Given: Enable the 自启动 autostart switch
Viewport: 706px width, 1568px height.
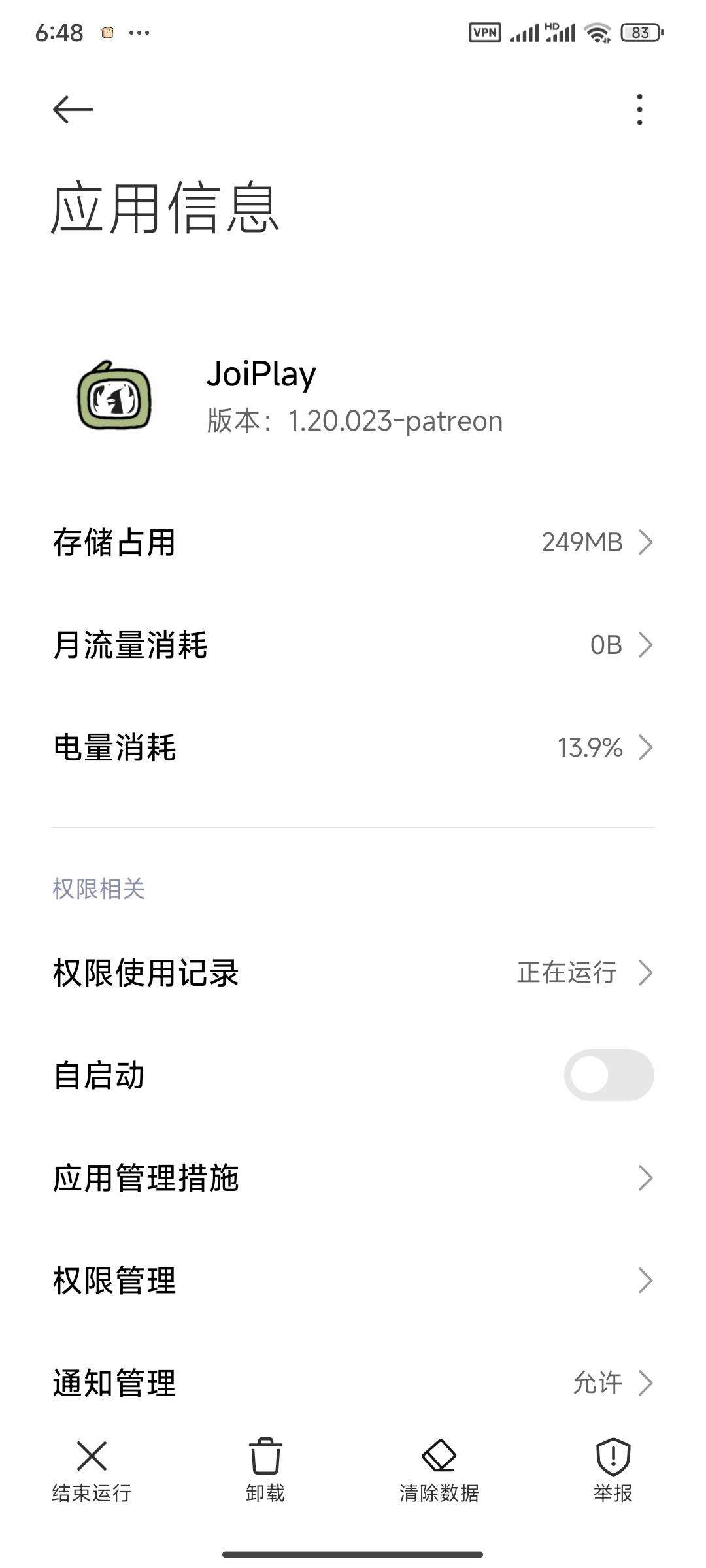Looking at the screenshot, I should coord(609,1075).
